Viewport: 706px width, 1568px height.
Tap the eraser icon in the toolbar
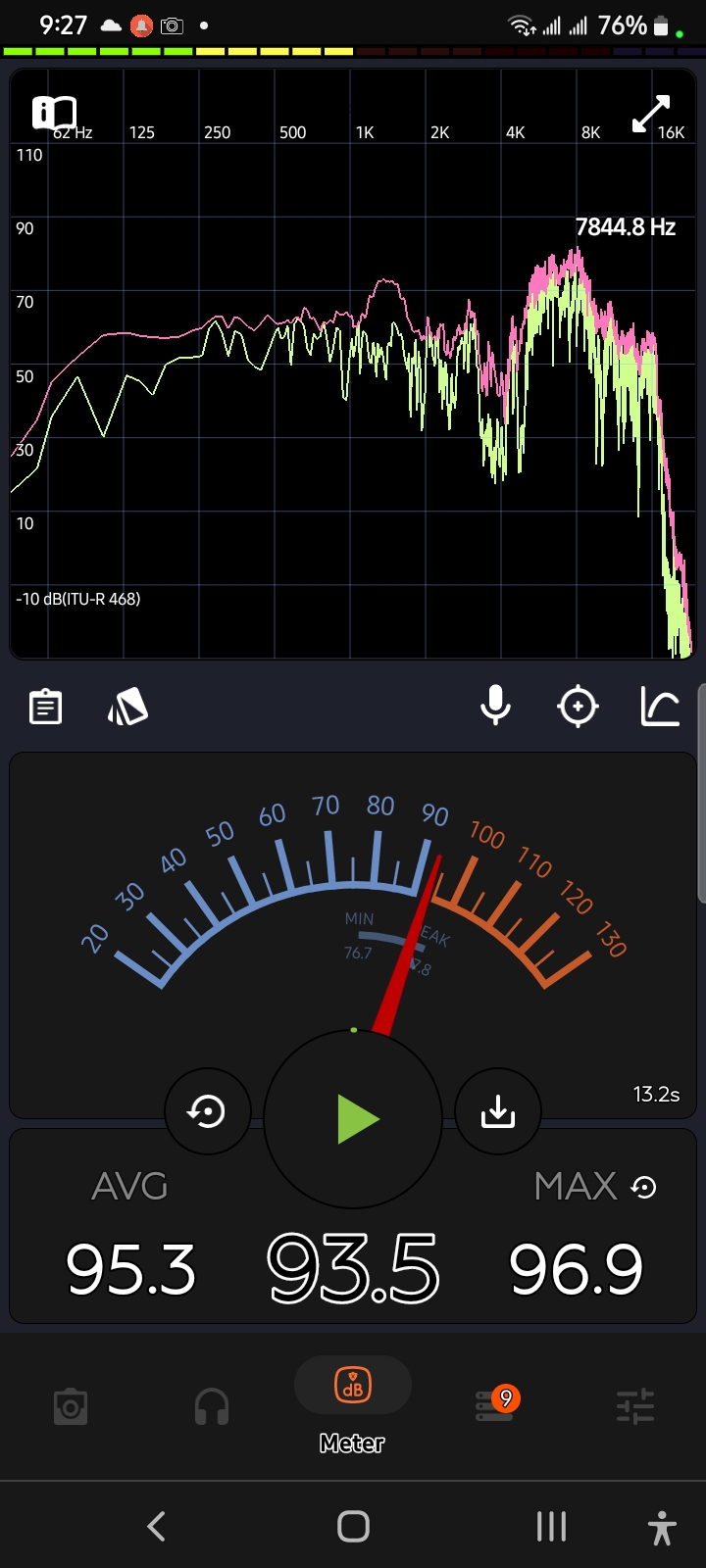click(x=127, y=707)
